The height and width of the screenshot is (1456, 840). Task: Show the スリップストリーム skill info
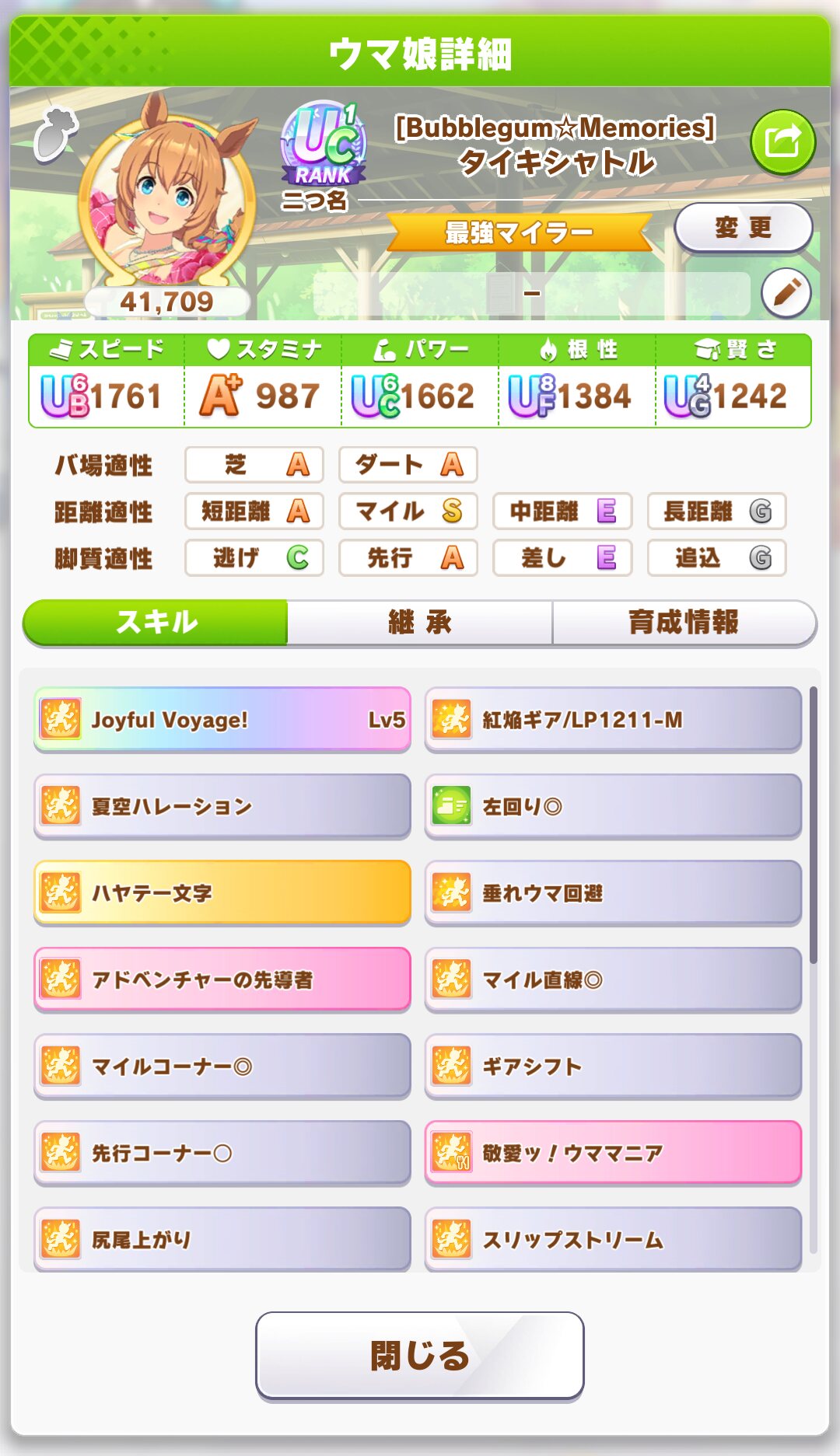(613, 1239)
